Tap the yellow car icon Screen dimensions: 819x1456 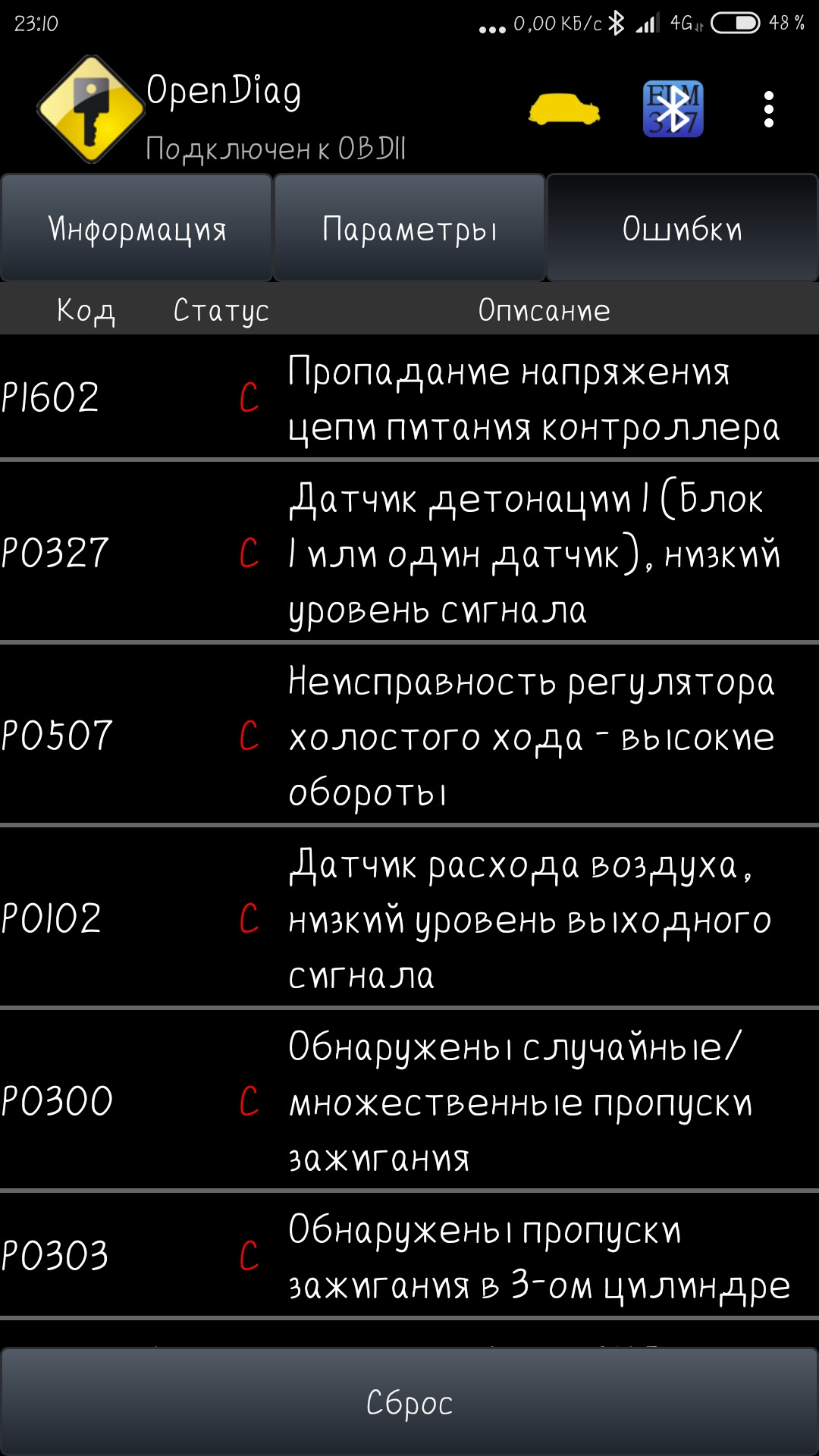(x=564, y=109)
